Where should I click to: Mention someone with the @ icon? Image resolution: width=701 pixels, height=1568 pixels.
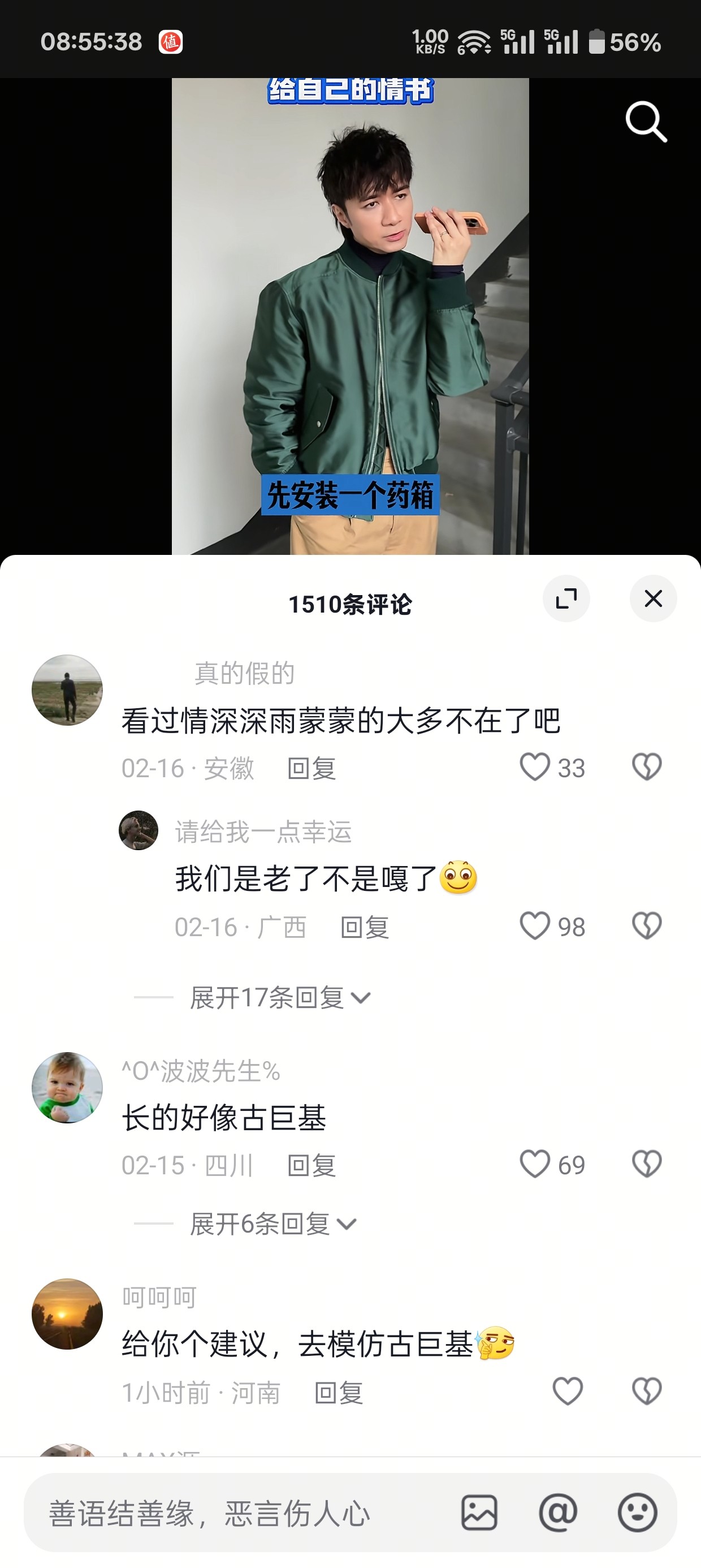coord(557,1513)
